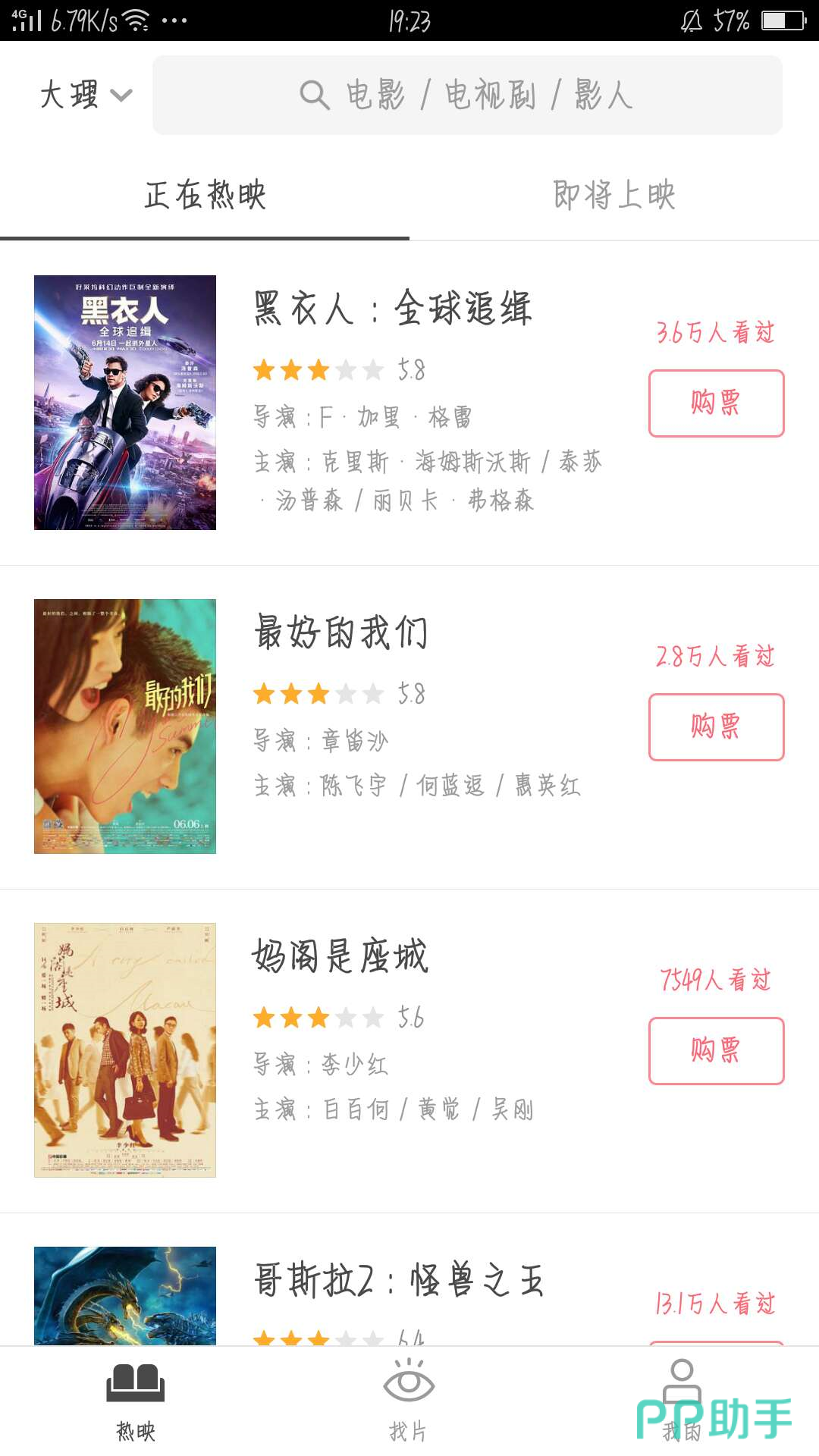
Task: Tap the 3.6万人看过 count for 黑衣人
Action: tap(715, 334)
